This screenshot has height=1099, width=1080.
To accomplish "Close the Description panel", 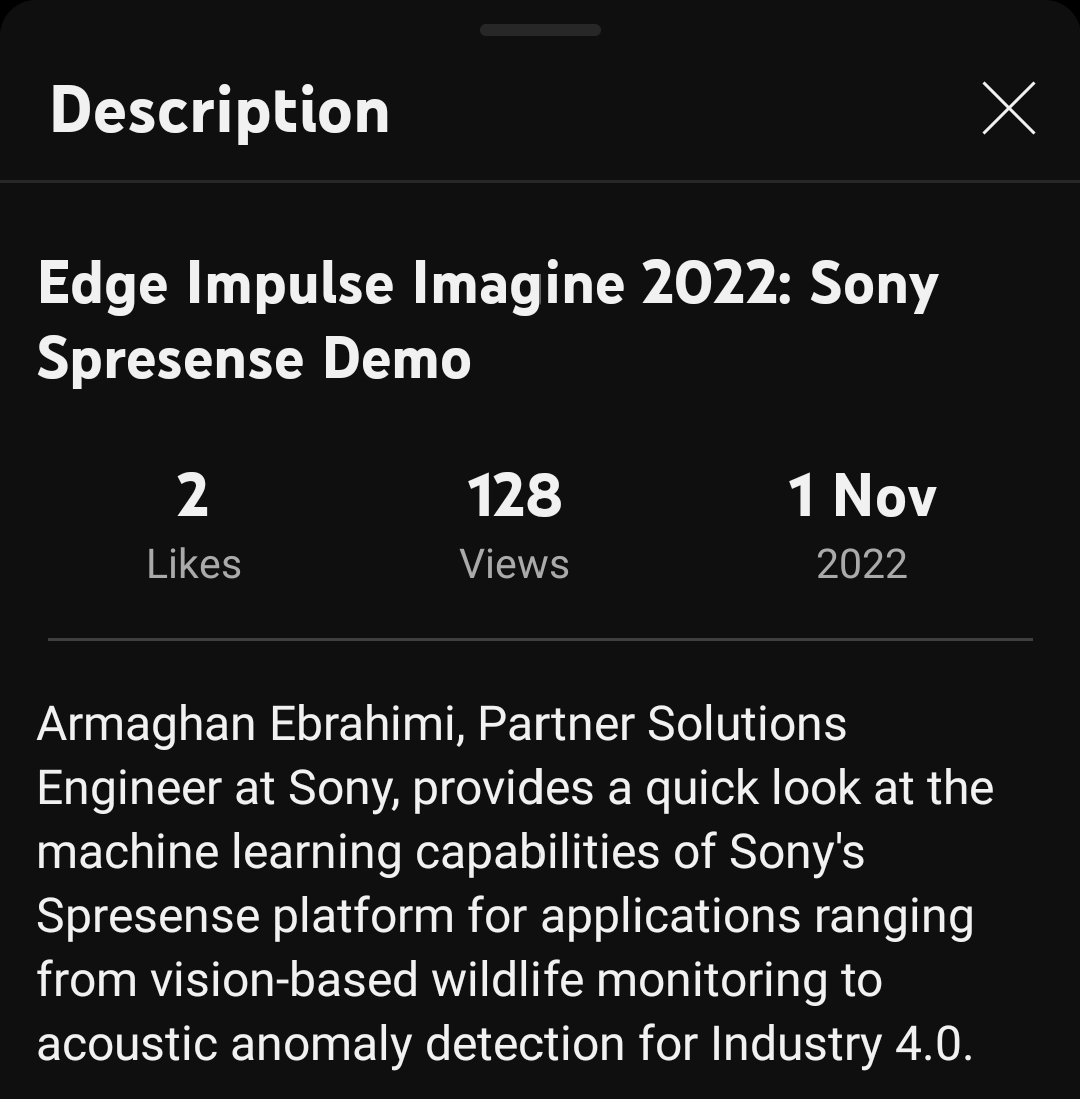I will point(1008,108).
